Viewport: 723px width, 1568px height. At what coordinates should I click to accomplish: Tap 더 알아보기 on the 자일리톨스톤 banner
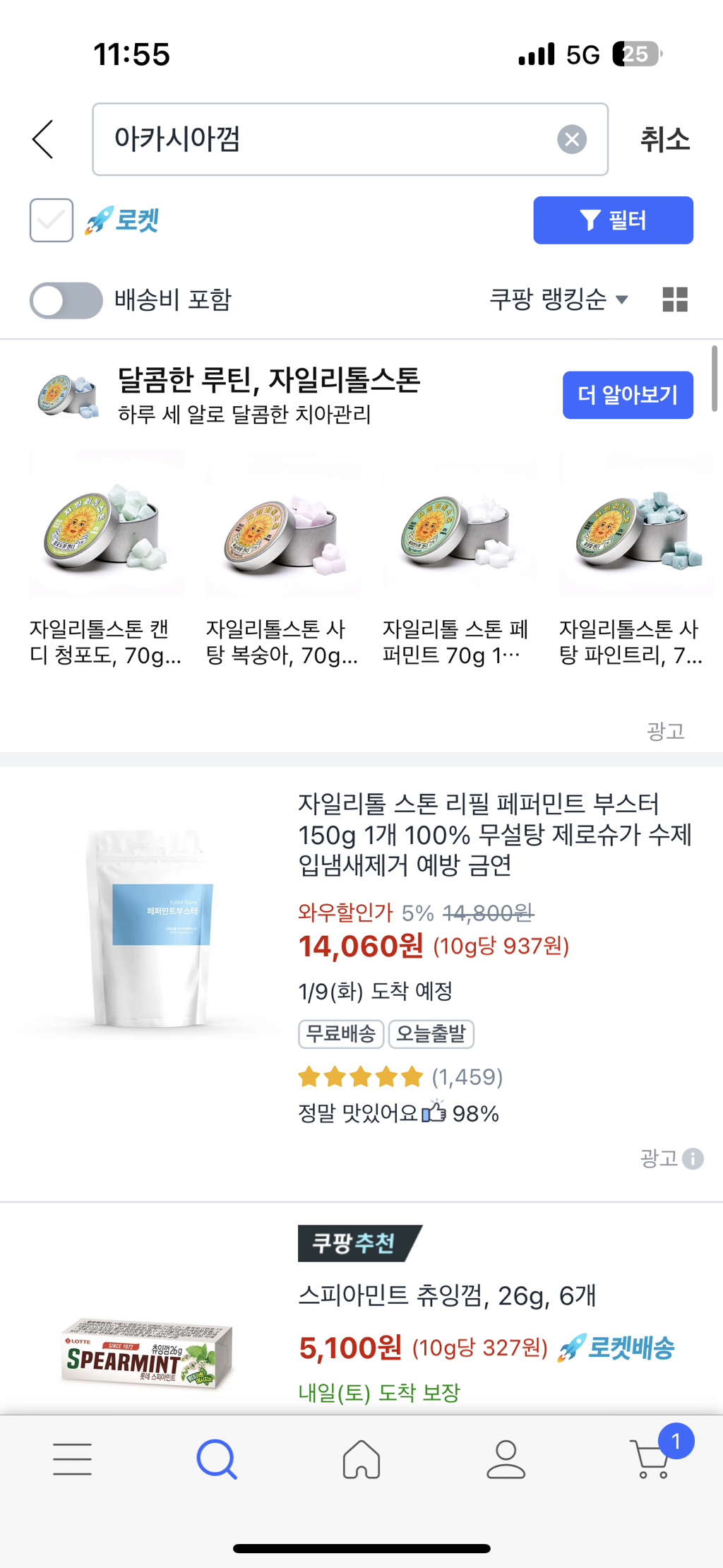pyautogui.click(x=627, y=395)
